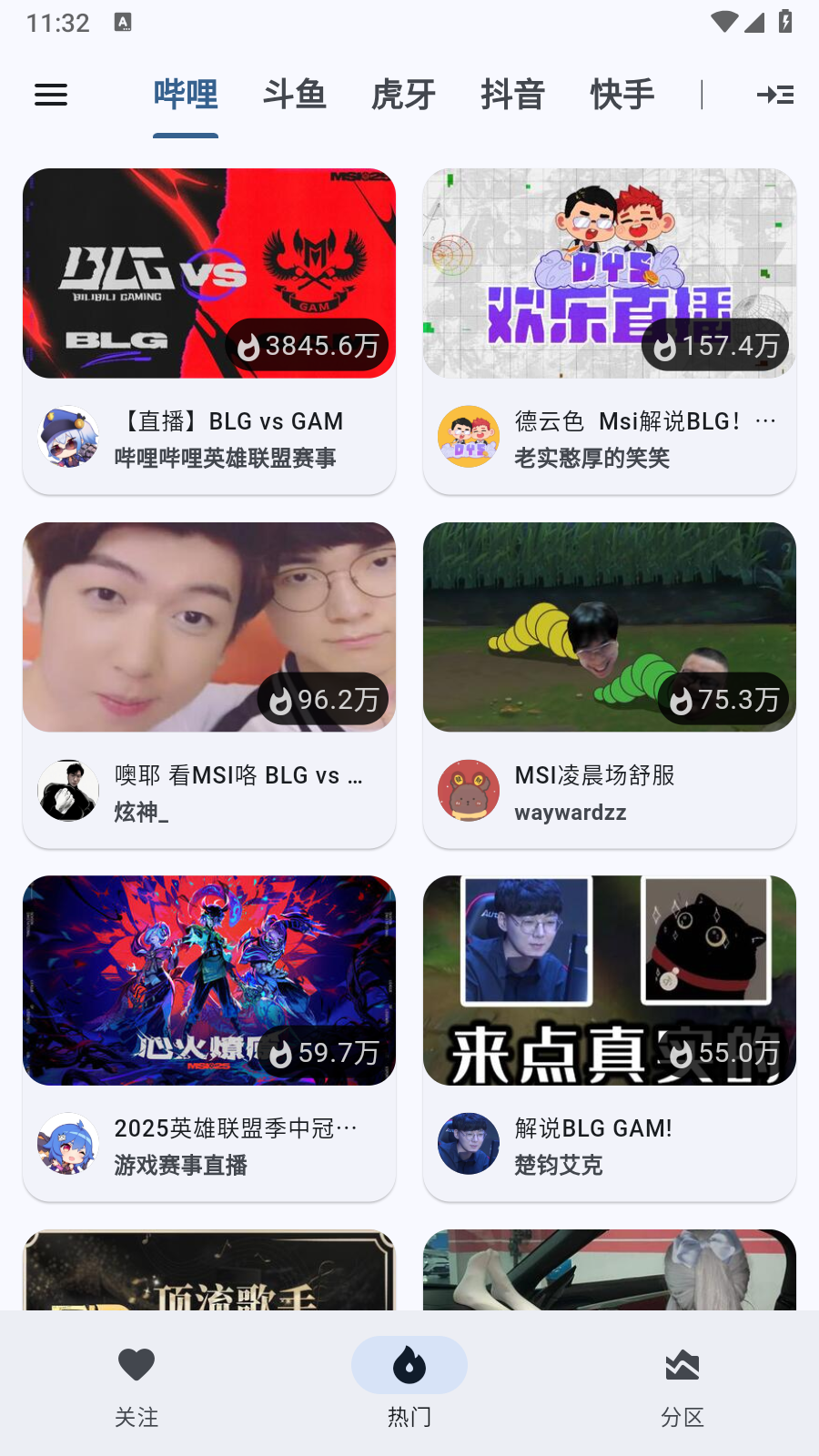Select the 热门 flame icon in bottom bar
819x1456 pixels.
pyautogui.click(x=409, y=1364)
